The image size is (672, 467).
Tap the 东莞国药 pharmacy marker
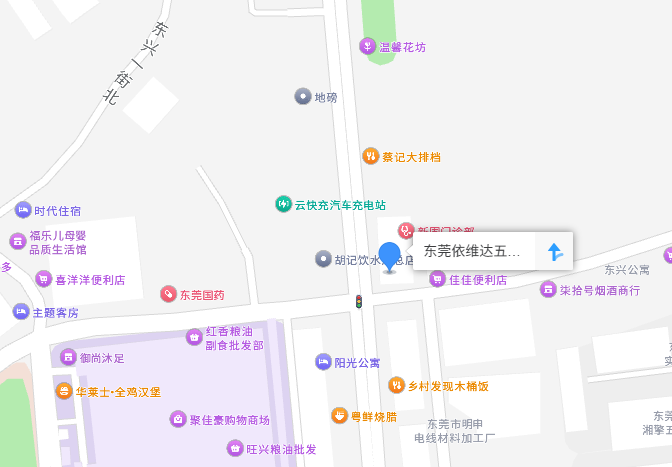pos(167,294)
